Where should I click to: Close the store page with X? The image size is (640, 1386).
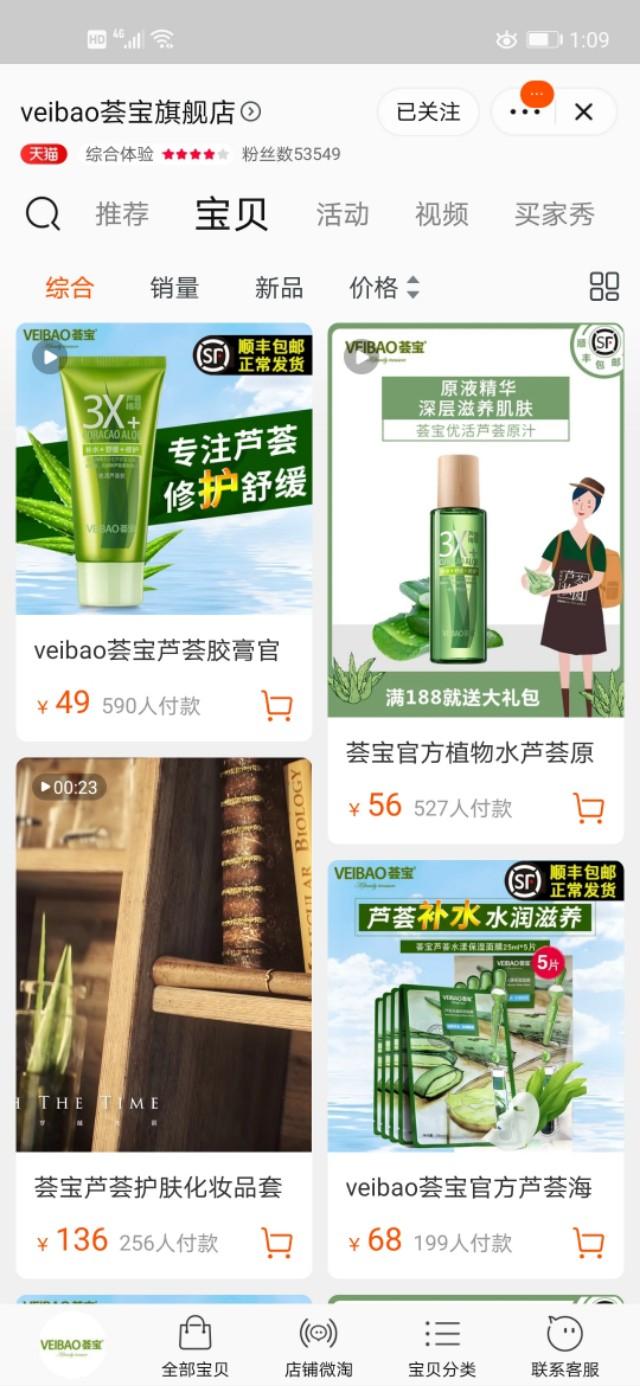click(584, 112)
